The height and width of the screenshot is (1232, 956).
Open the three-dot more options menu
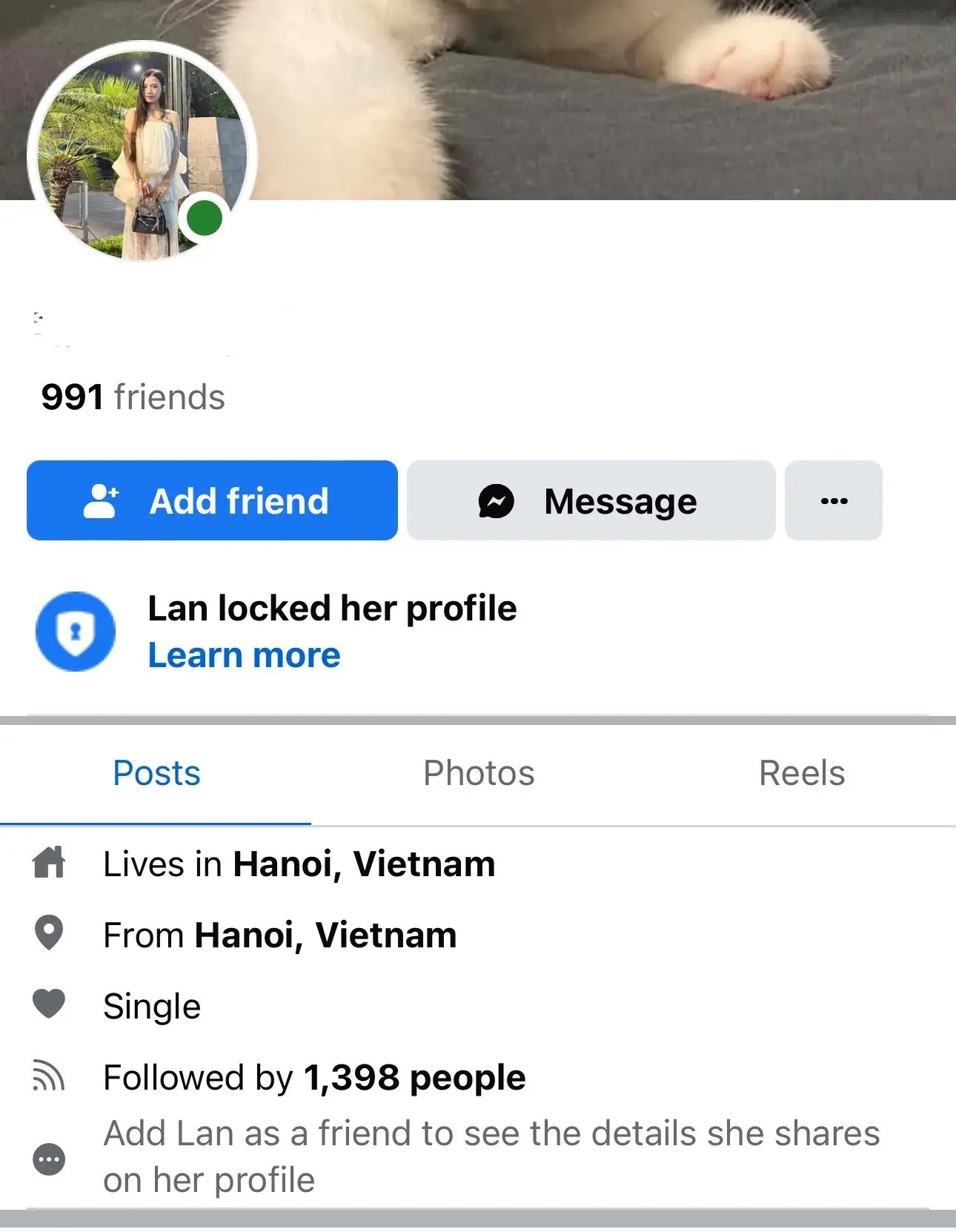[x=833, y=500]
